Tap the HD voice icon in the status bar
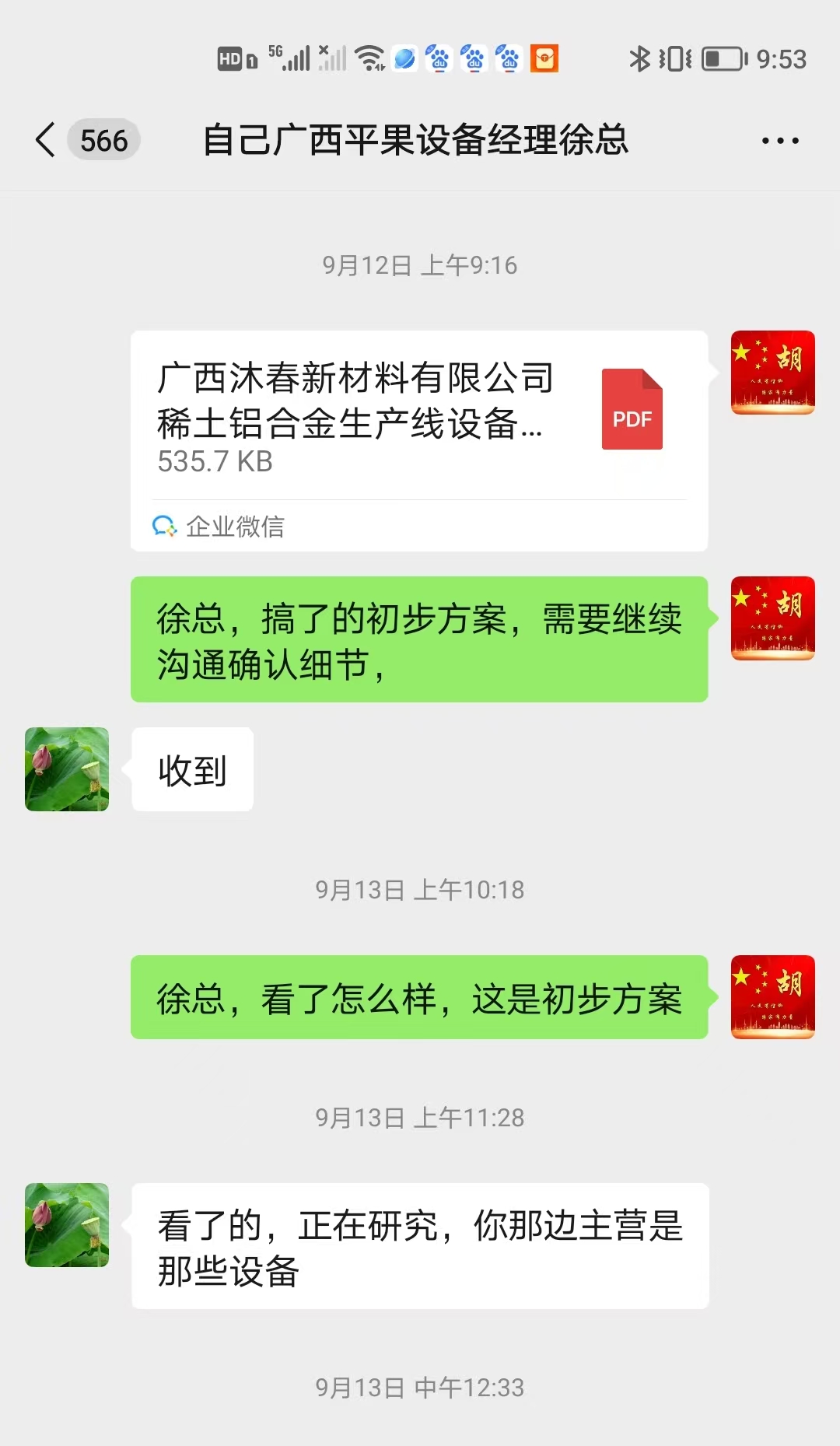 229,58
